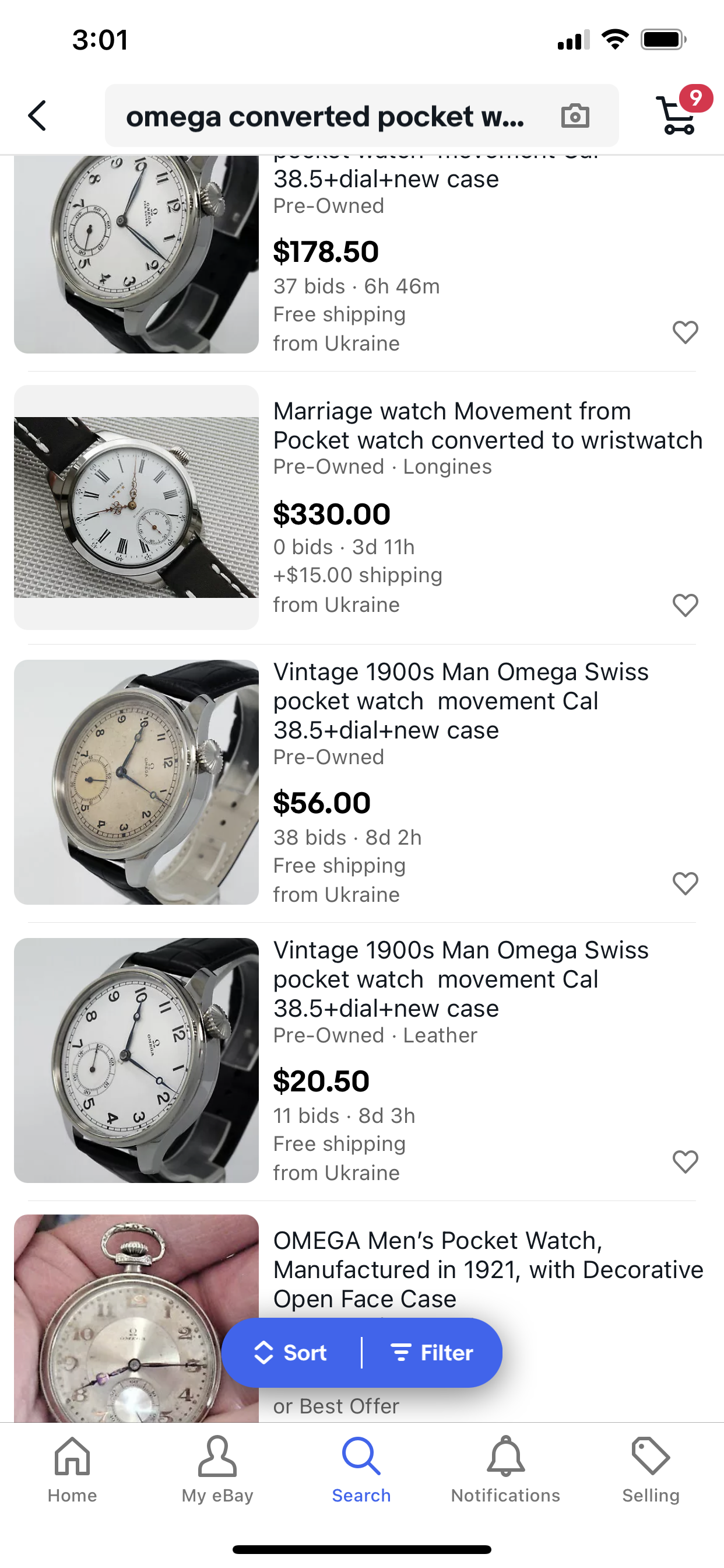Viewport: 724px width, 1568px height.
Task: Open the Filter options
Action: [432, 1353]
